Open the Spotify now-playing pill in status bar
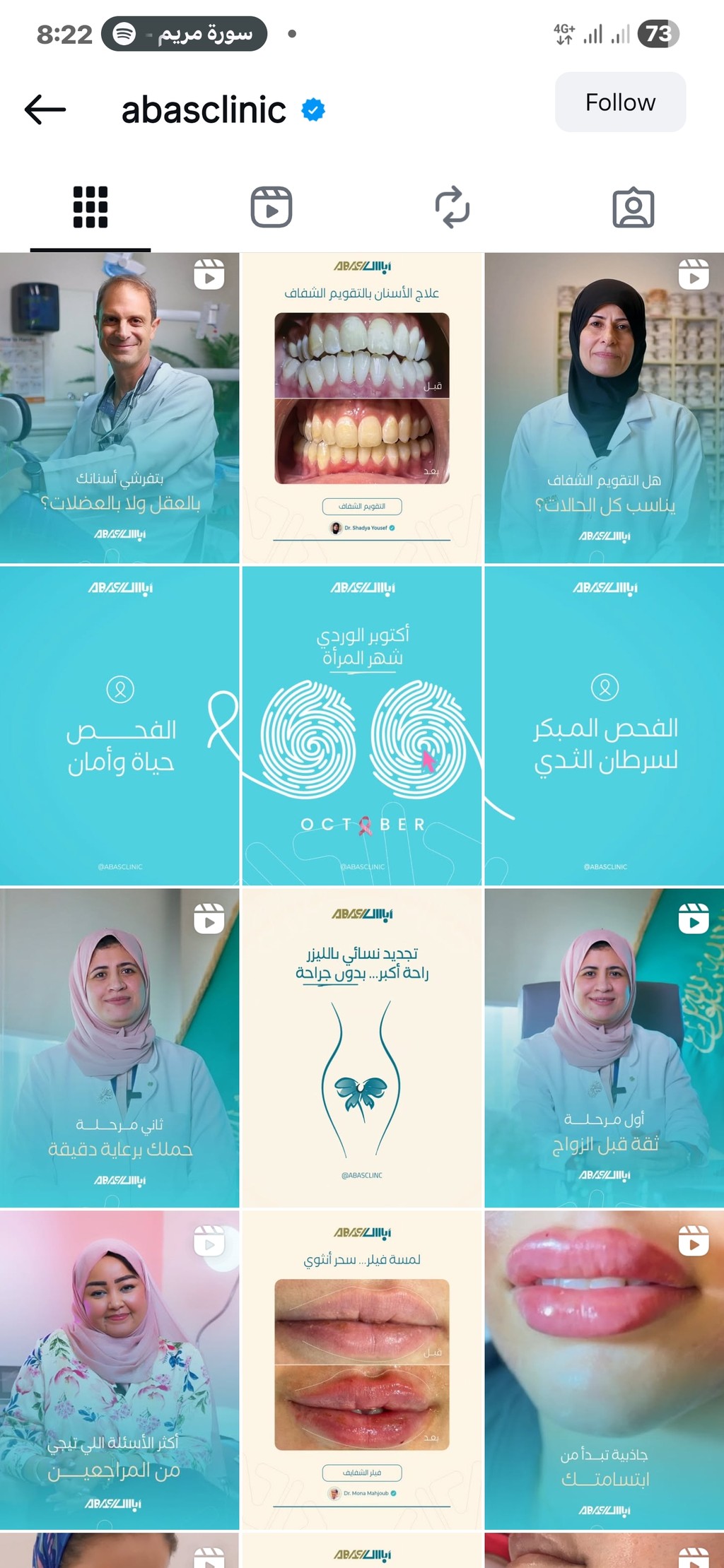 pos(184,34)
